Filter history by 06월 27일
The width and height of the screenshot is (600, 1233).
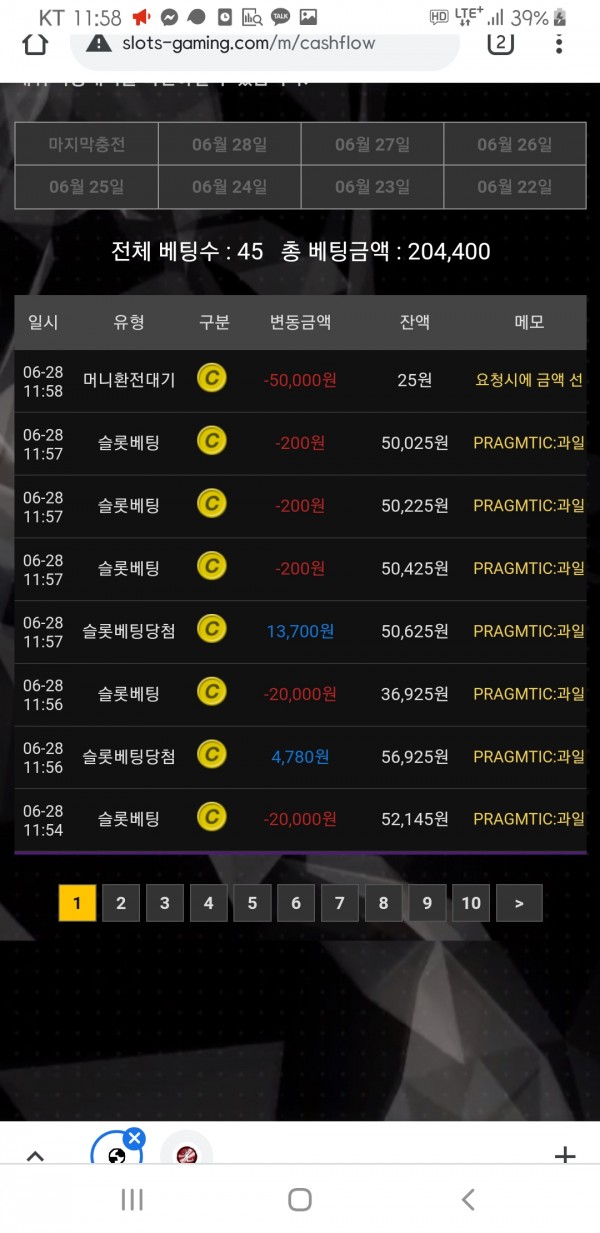(x=372, y=145)
